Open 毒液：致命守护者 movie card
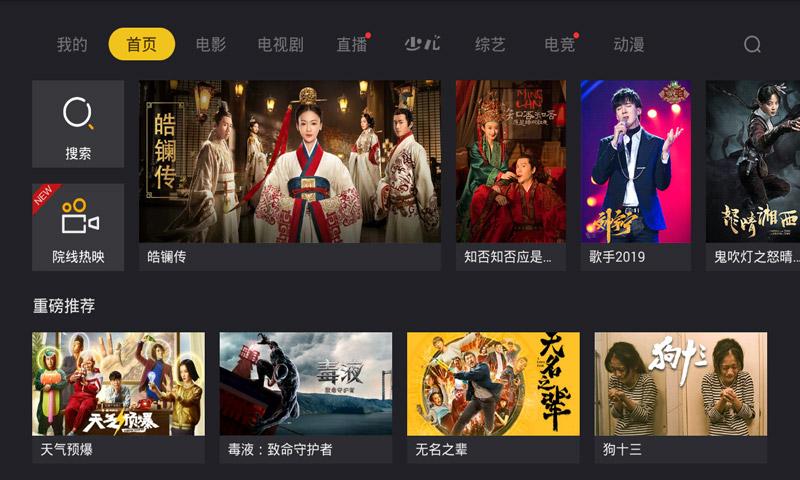The image size is (800, 480). [x=306, y=396]
